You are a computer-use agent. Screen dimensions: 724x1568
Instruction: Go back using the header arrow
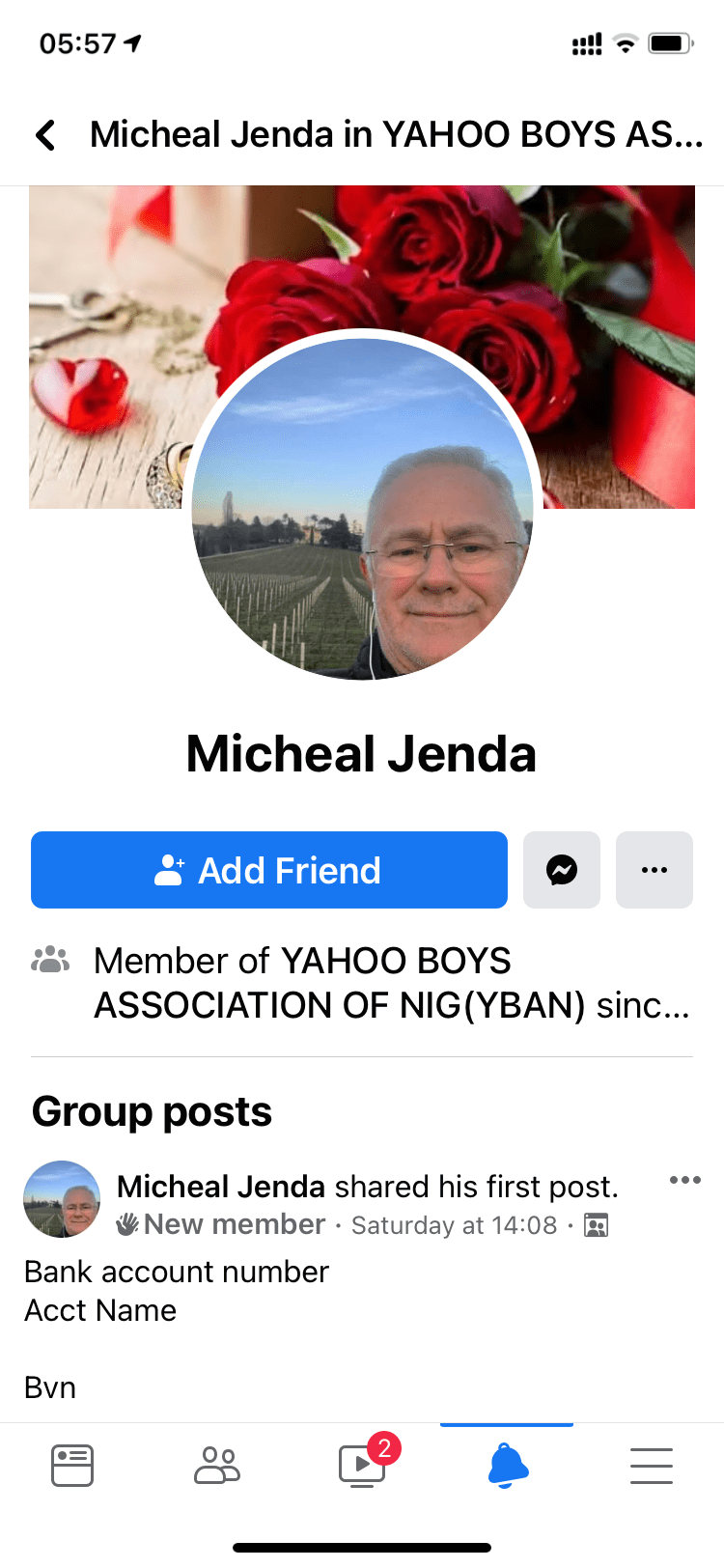pyautogui.click(x=45, y=135)
